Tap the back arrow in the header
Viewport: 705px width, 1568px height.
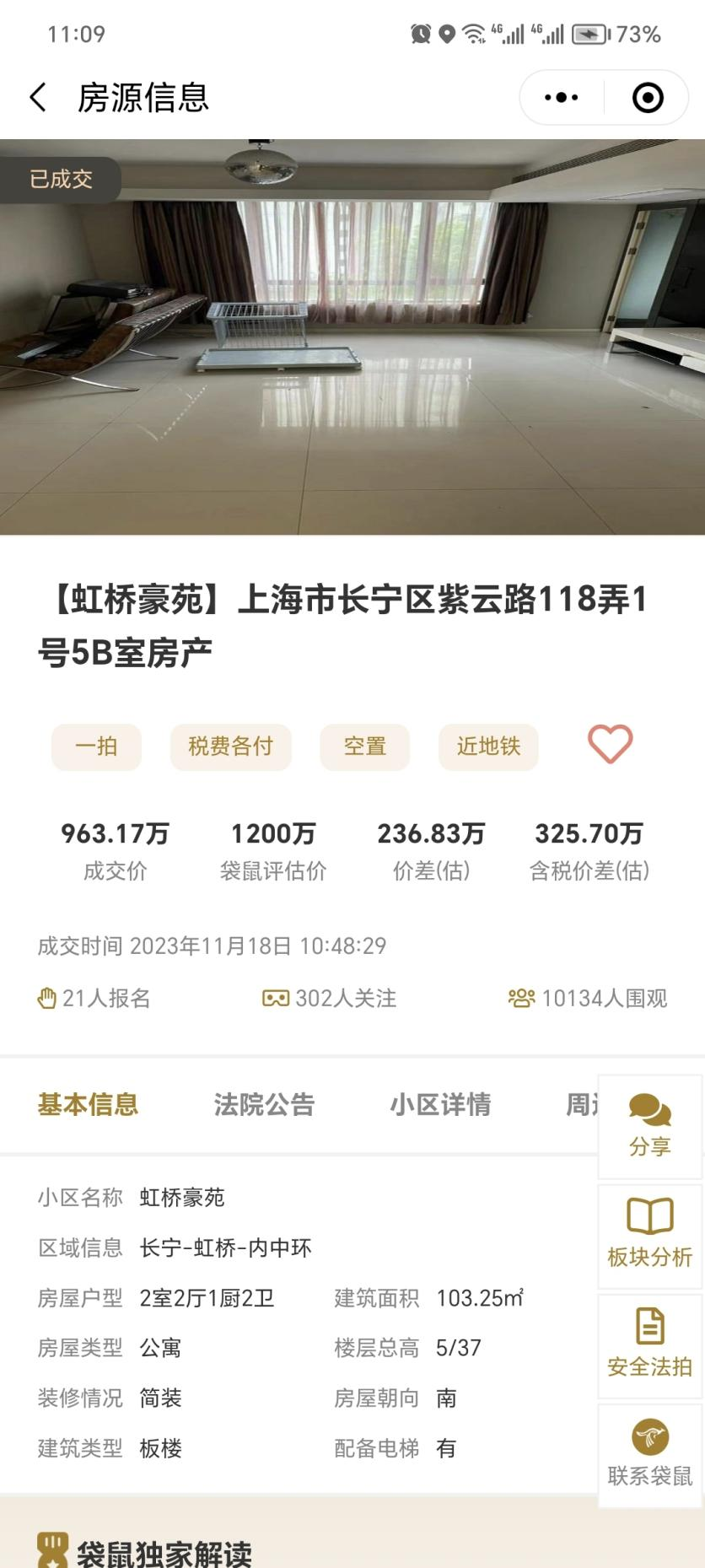point(37,97)
